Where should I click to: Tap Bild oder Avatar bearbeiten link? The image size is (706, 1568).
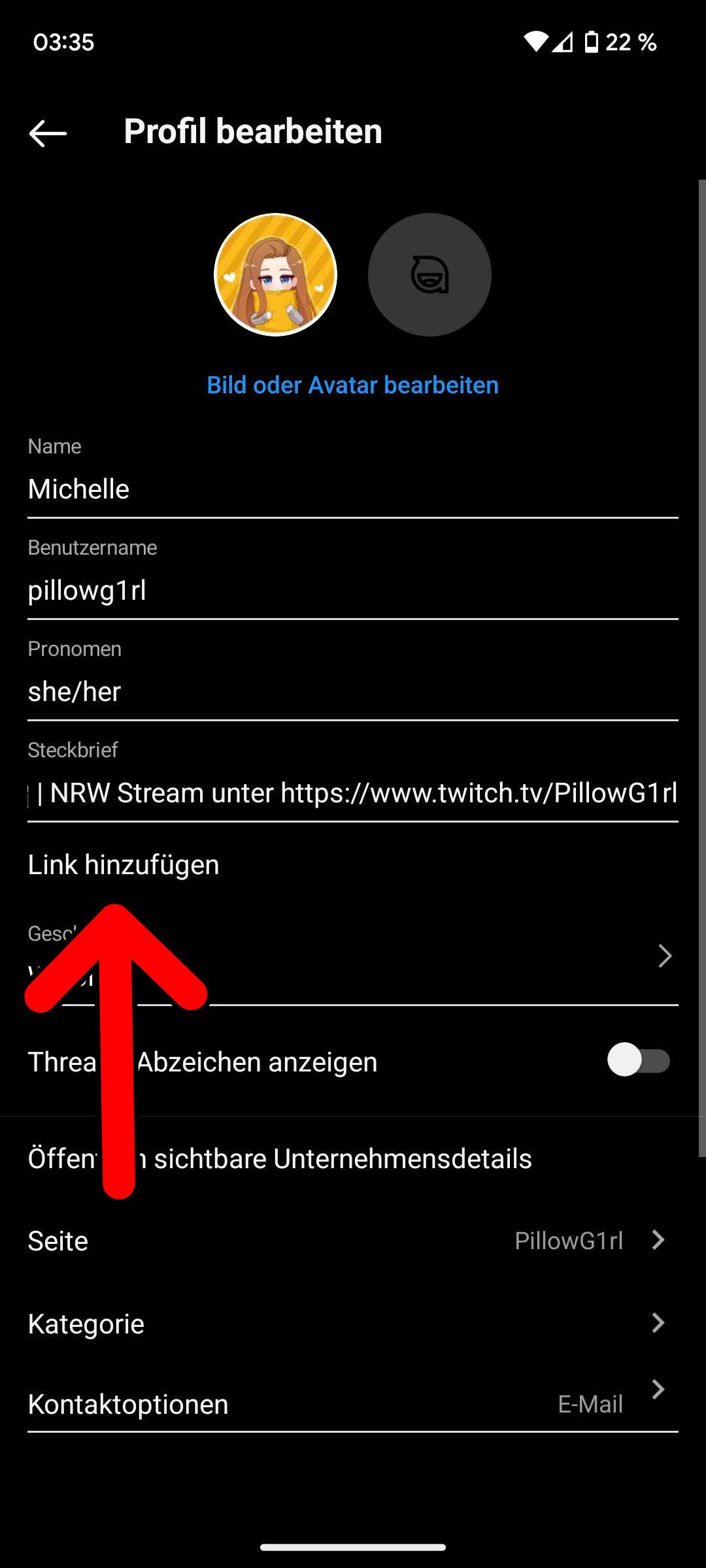click(x=352, y=385)
